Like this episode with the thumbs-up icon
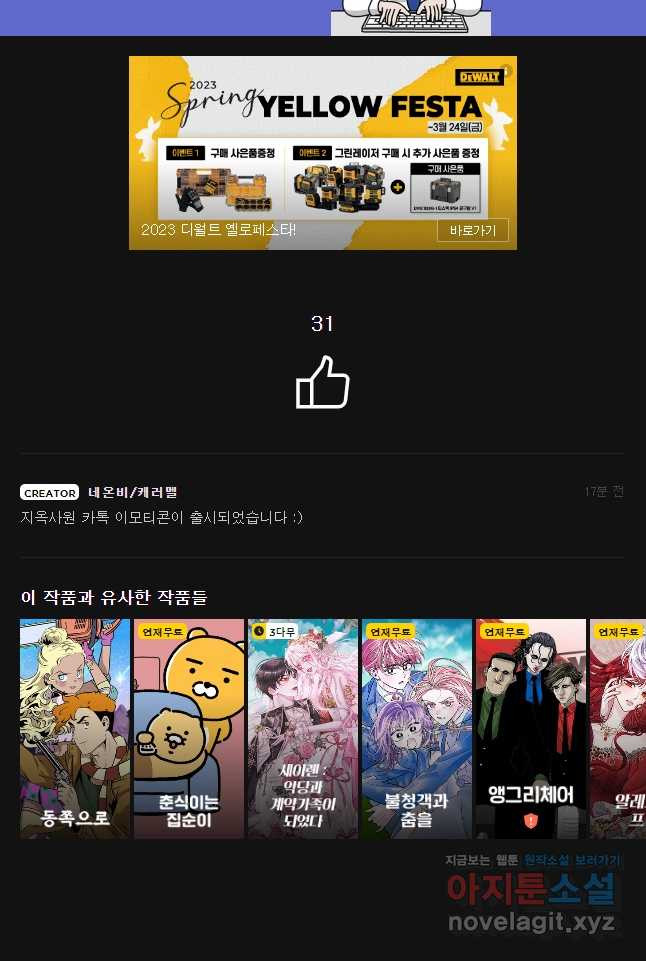Image resolution: width=646 pixels, height=961 pixels. 322,382
